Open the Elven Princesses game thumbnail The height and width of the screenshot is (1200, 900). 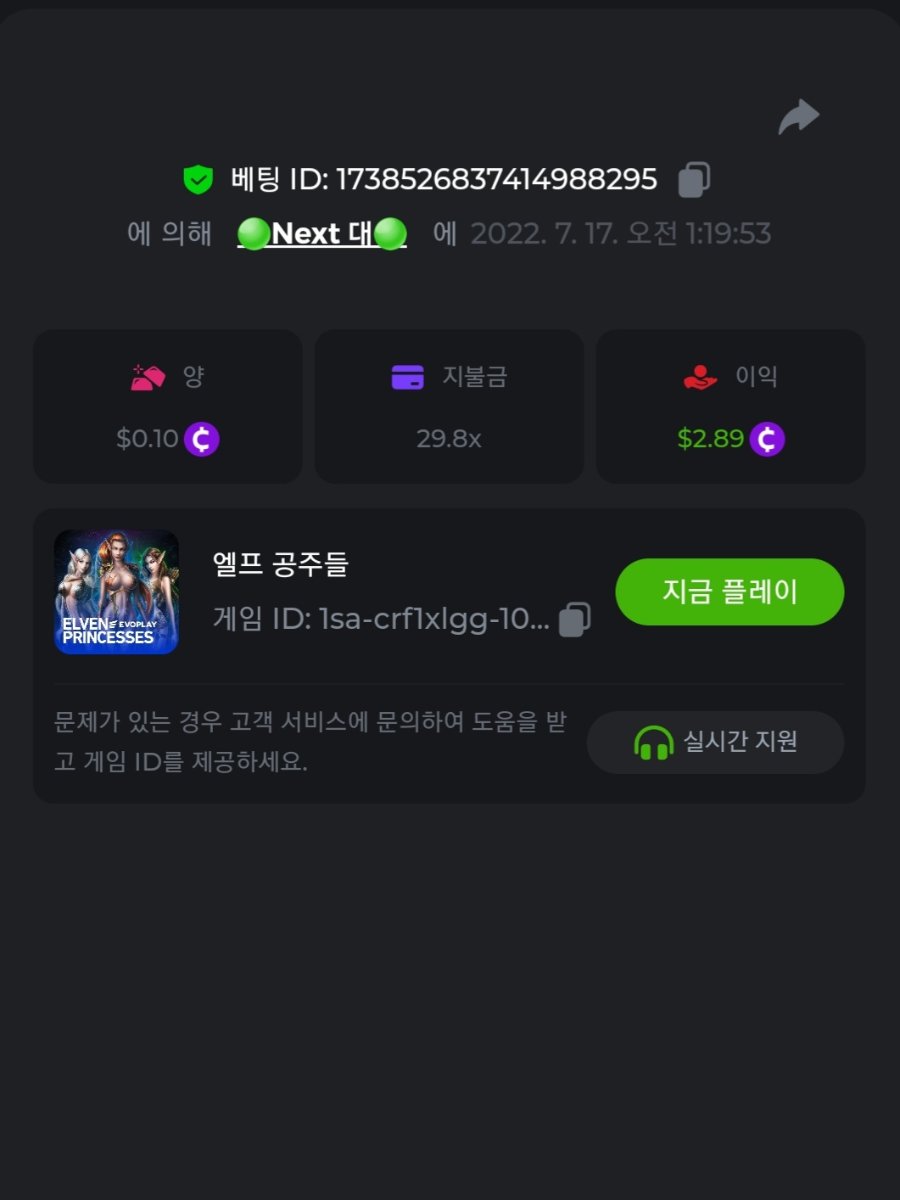[x=117, y=592]
